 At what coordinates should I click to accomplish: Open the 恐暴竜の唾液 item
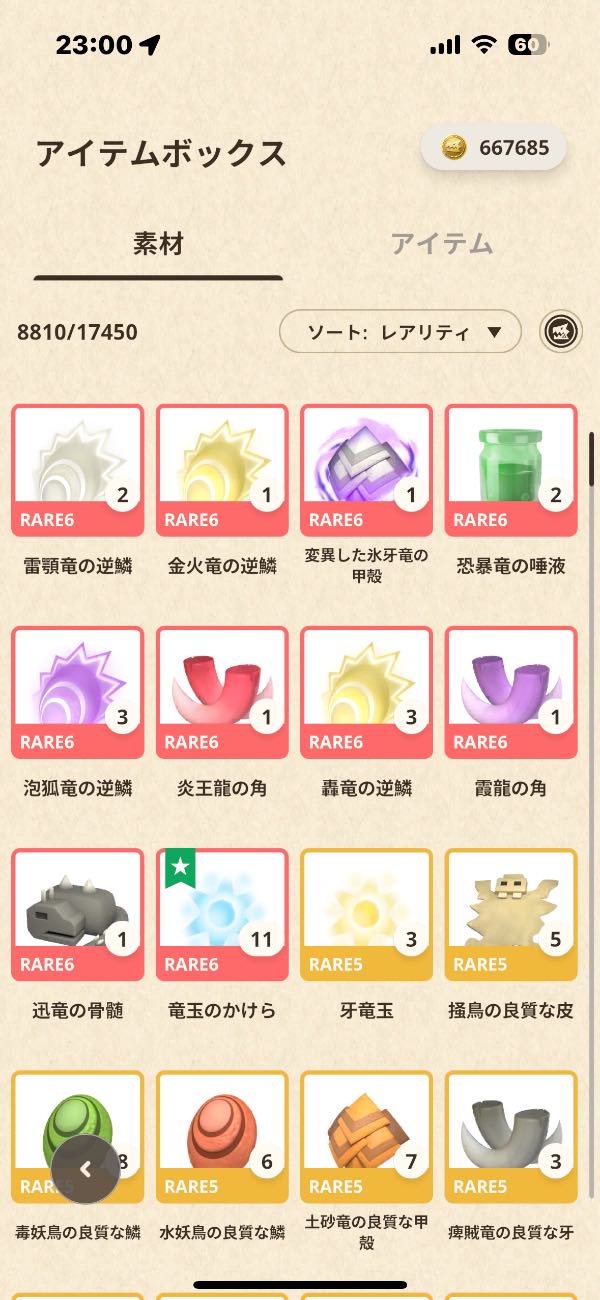(x=510, y=470)
